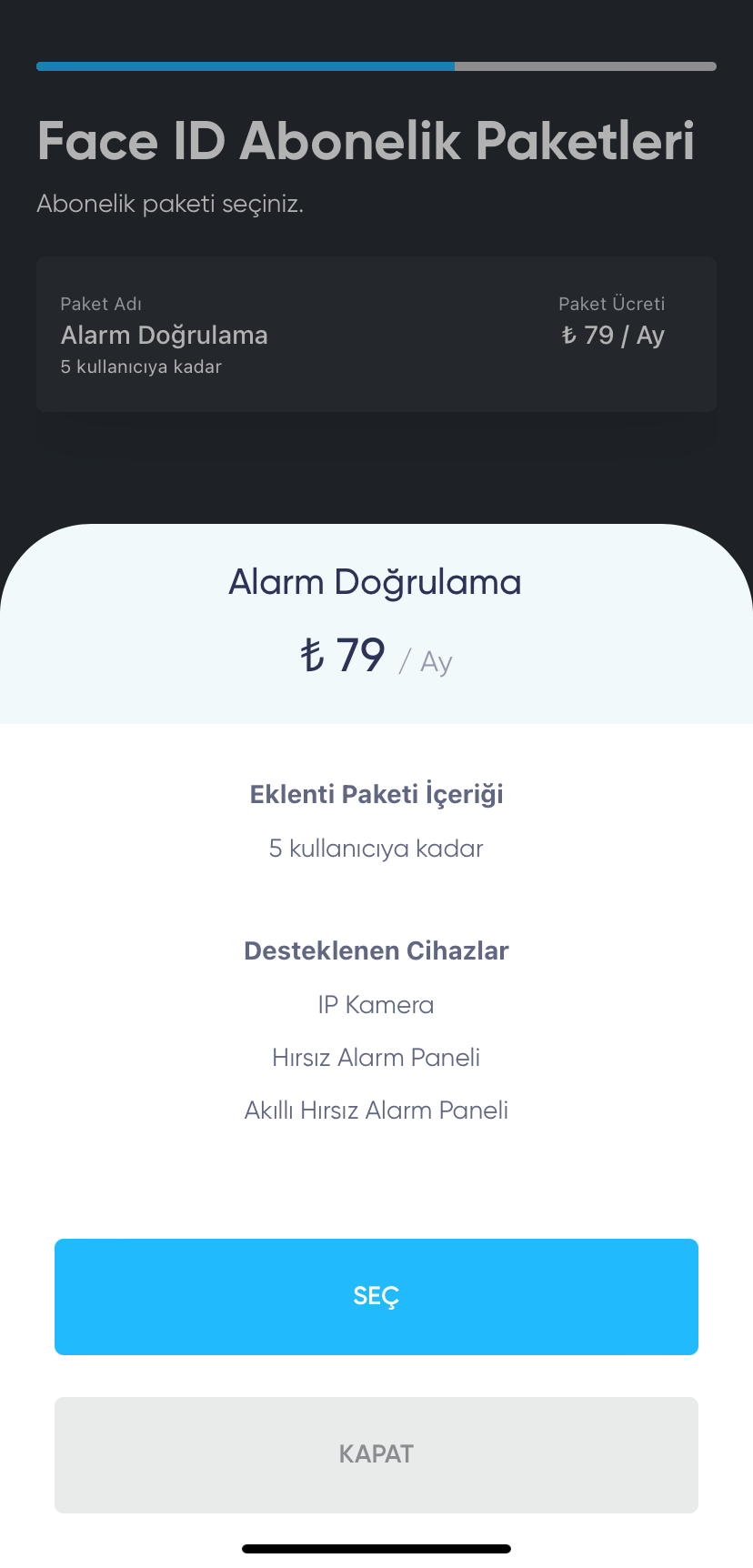753x1568 pixels.
Task: Select the Alarm Doğrulama package with SEÇ
Action: click(376, 1296)
